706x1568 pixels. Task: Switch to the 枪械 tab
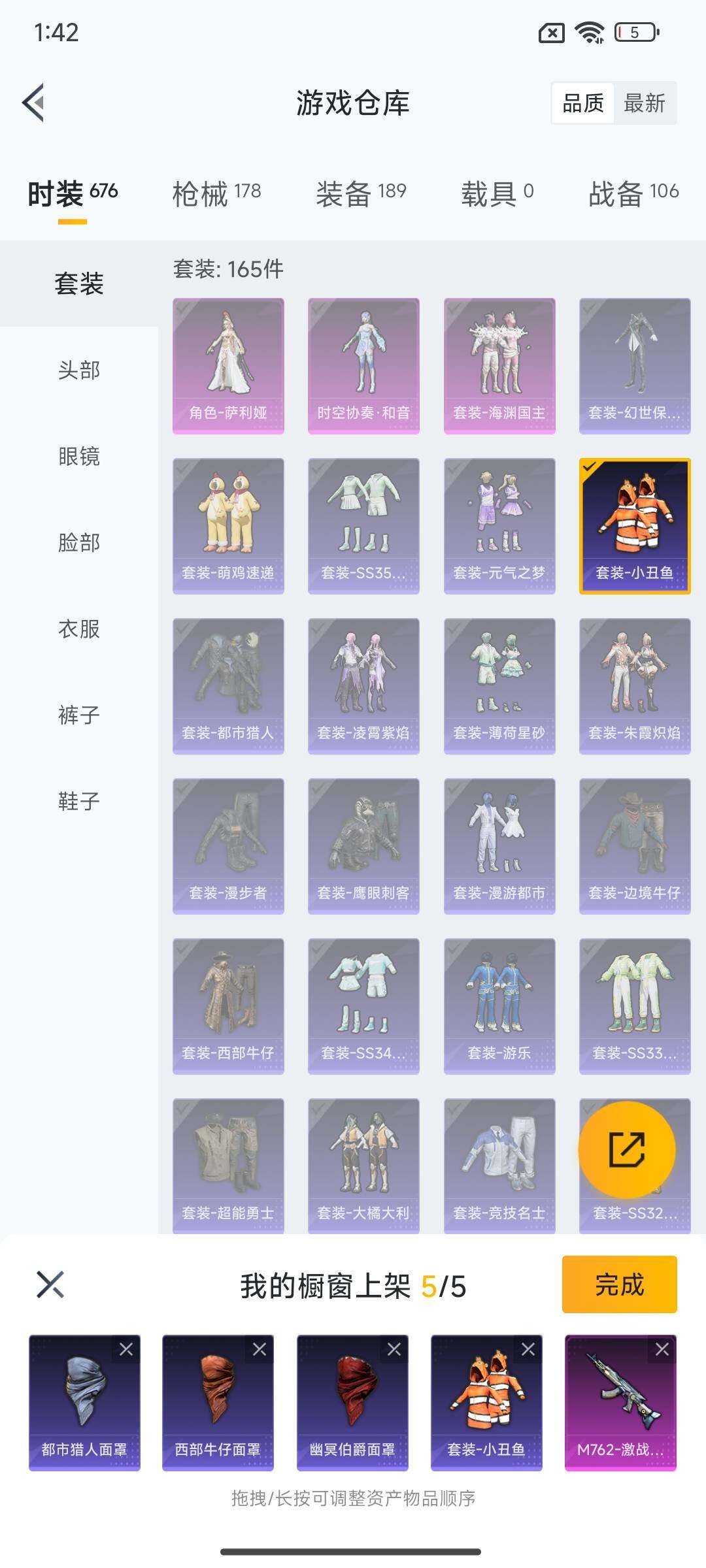click(216, 193)
